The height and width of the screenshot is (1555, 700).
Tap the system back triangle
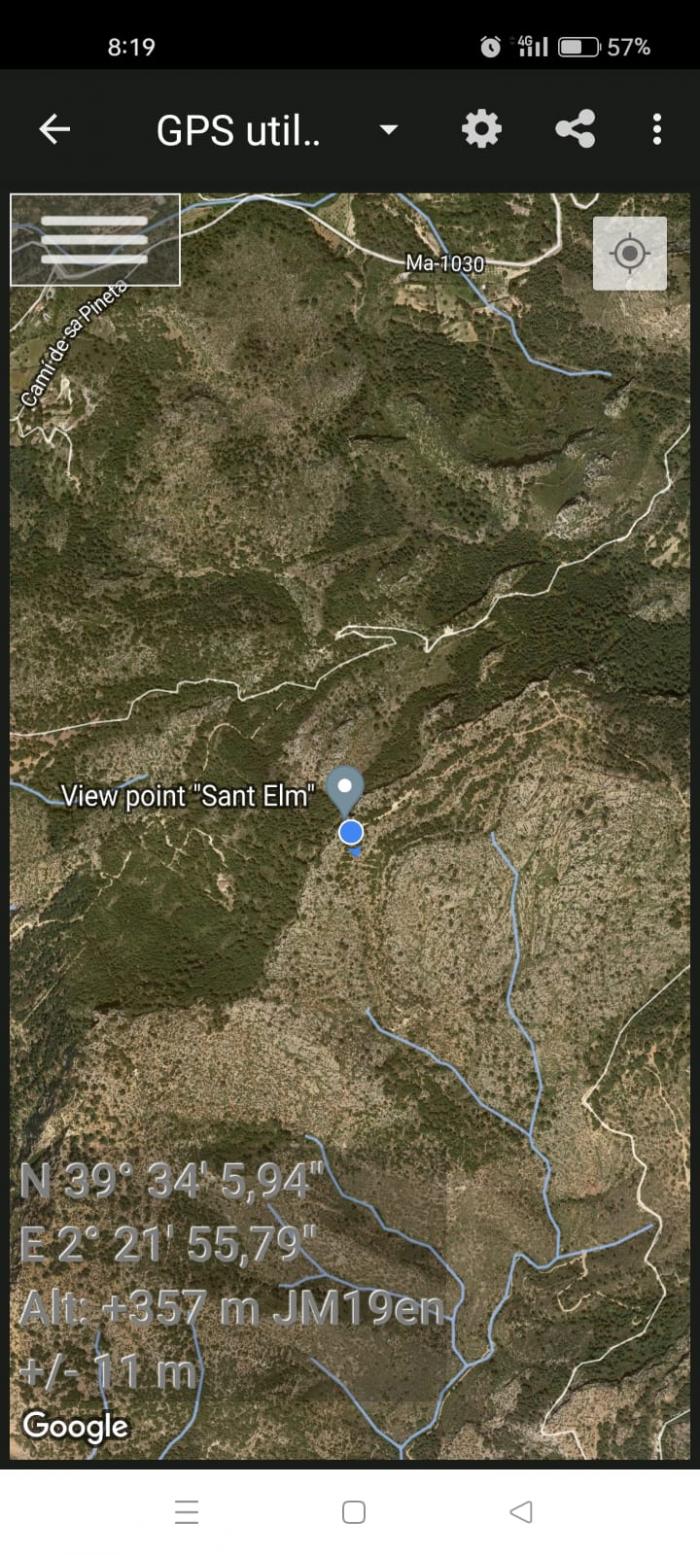[520, 1512]
